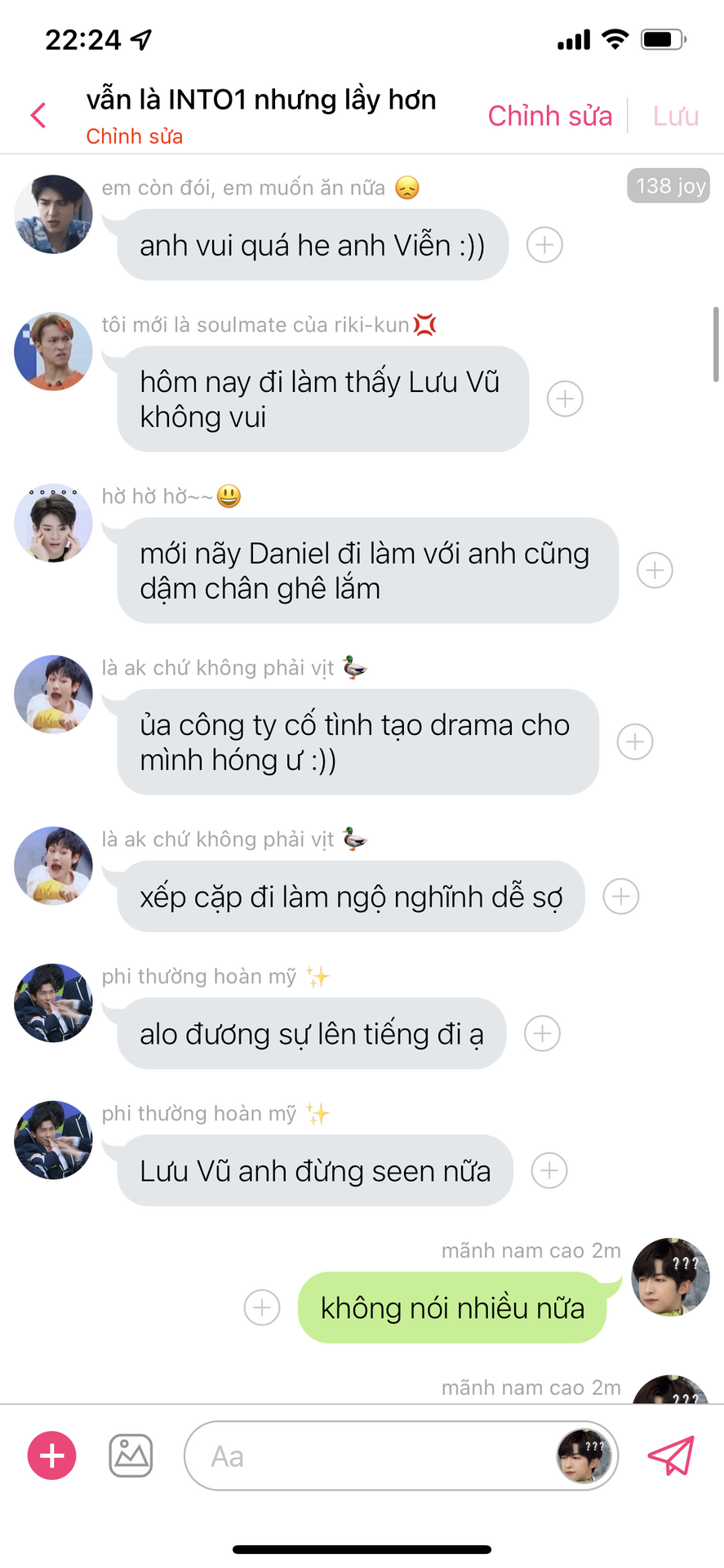Viewport: 724px width, 1568px height.
Task: Tap plus beside 'không nói nhiều nữa'
Action: [262, 1307]
